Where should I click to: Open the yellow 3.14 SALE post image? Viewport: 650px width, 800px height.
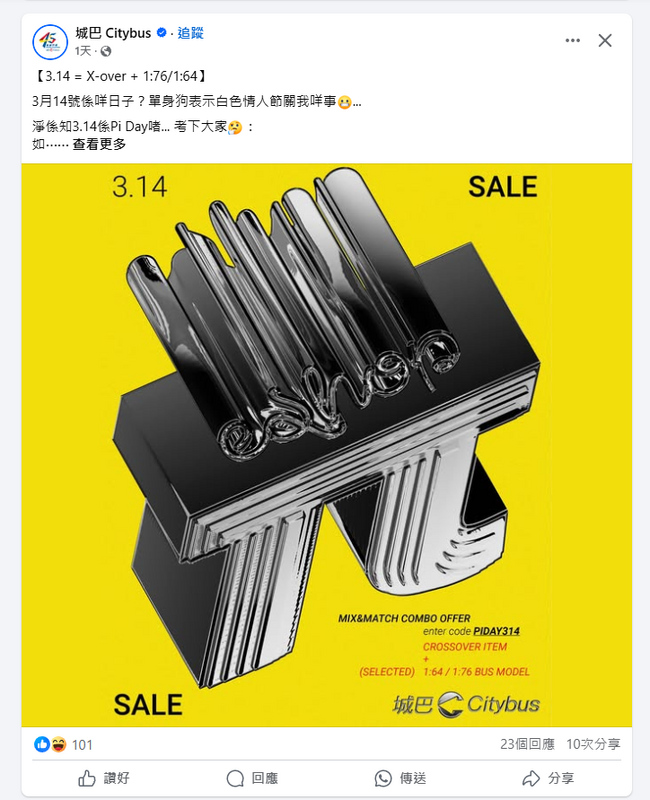point(326,445)
